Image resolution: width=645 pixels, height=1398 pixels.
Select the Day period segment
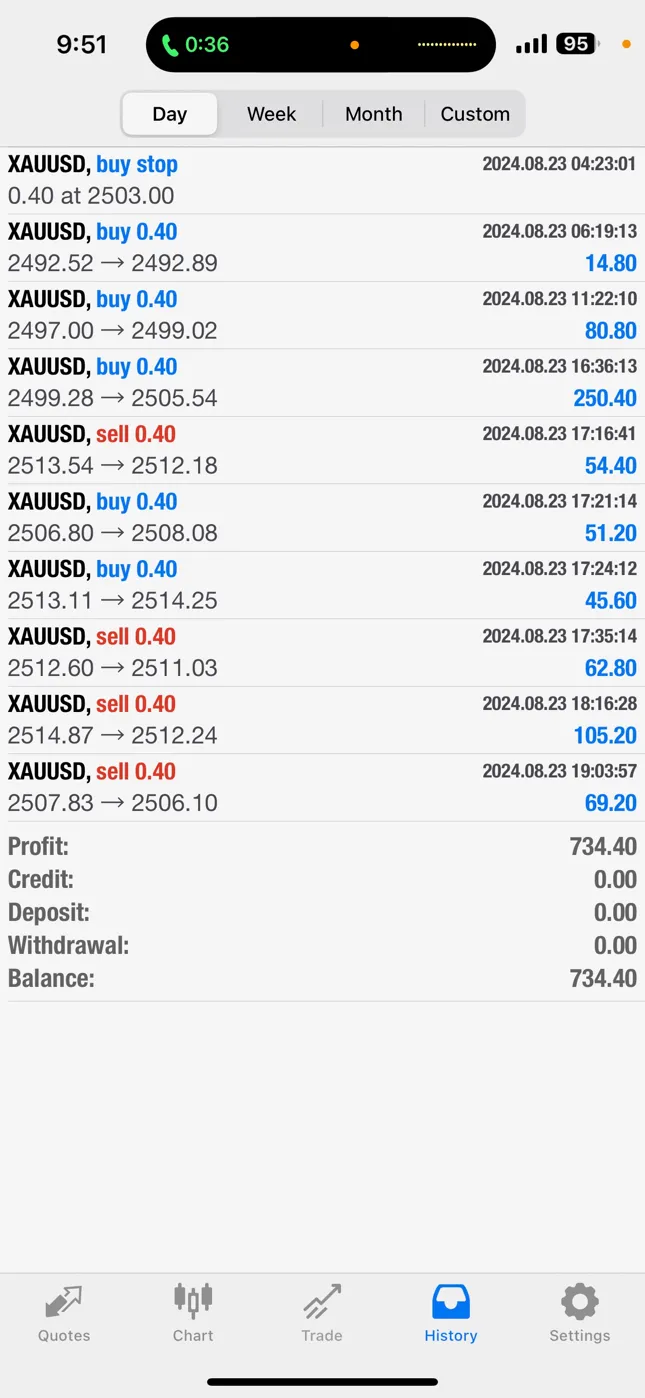tap(170, 114)
